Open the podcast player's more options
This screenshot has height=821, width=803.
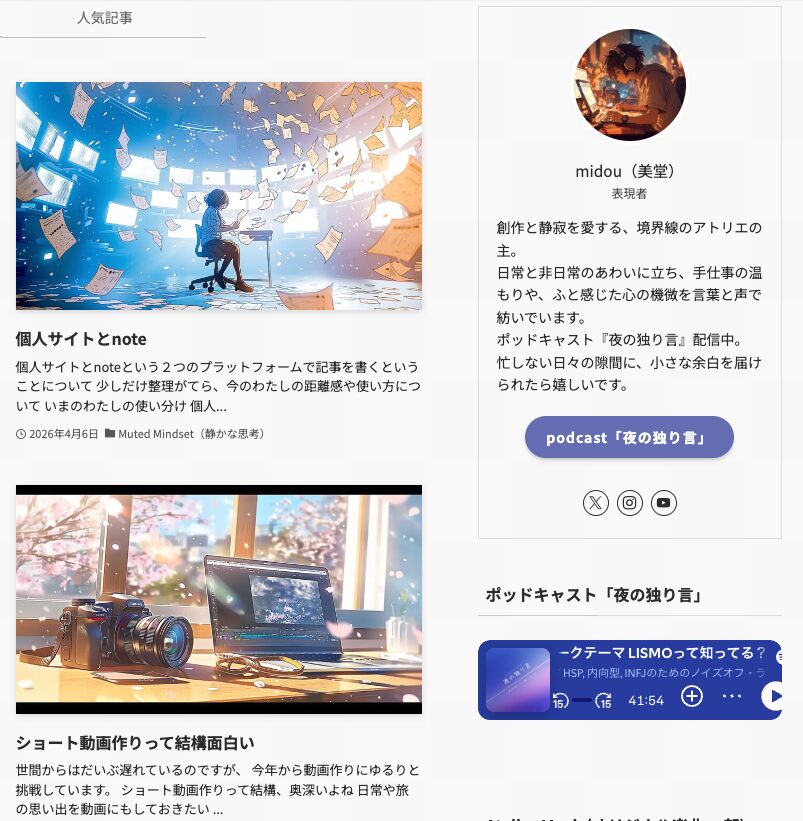click(x=732, y=697)
